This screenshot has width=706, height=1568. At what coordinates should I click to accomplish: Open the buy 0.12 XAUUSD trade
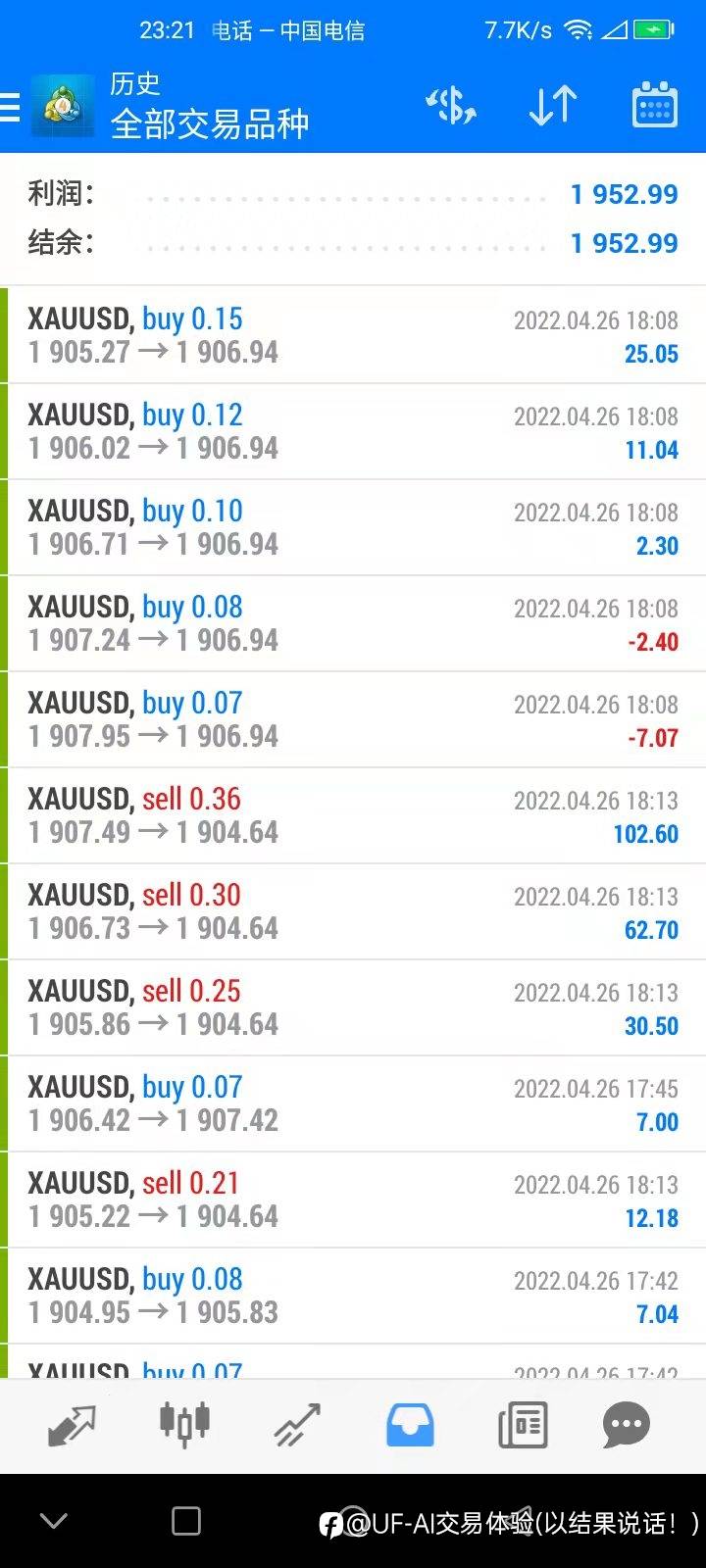point(353,431)
